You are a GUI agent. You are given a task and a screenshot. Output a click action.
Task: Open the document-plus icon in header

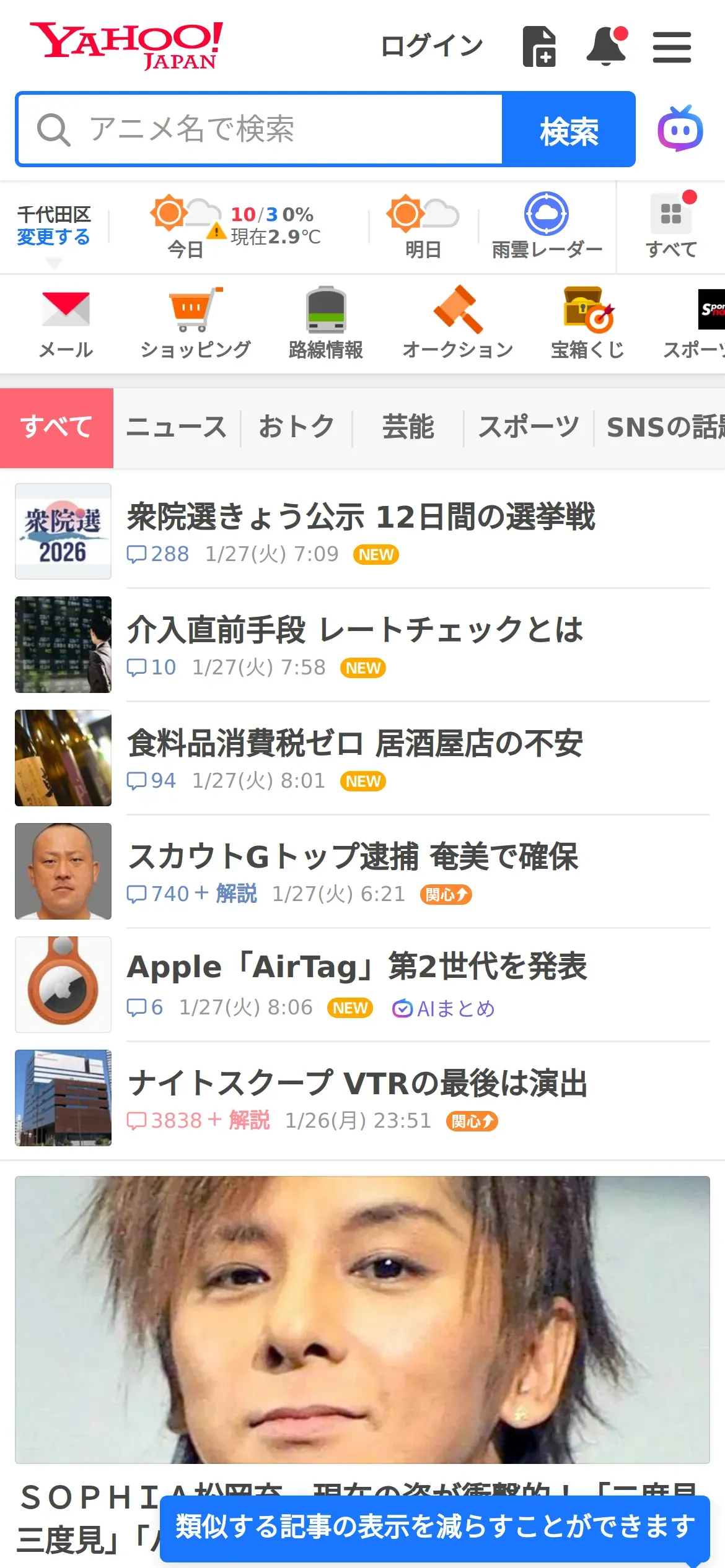(538, 46)
